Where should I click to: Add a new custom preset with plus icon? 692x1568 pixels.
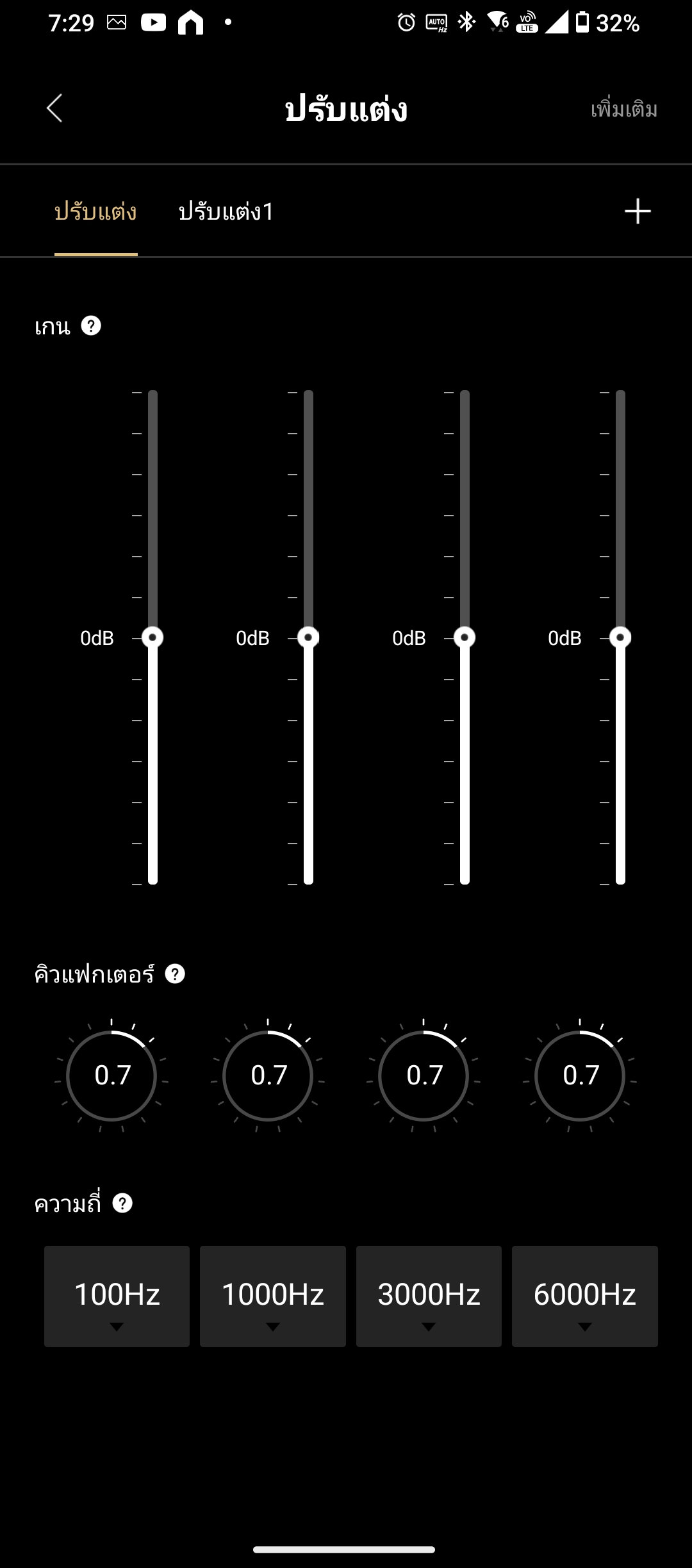click(638, 211)
